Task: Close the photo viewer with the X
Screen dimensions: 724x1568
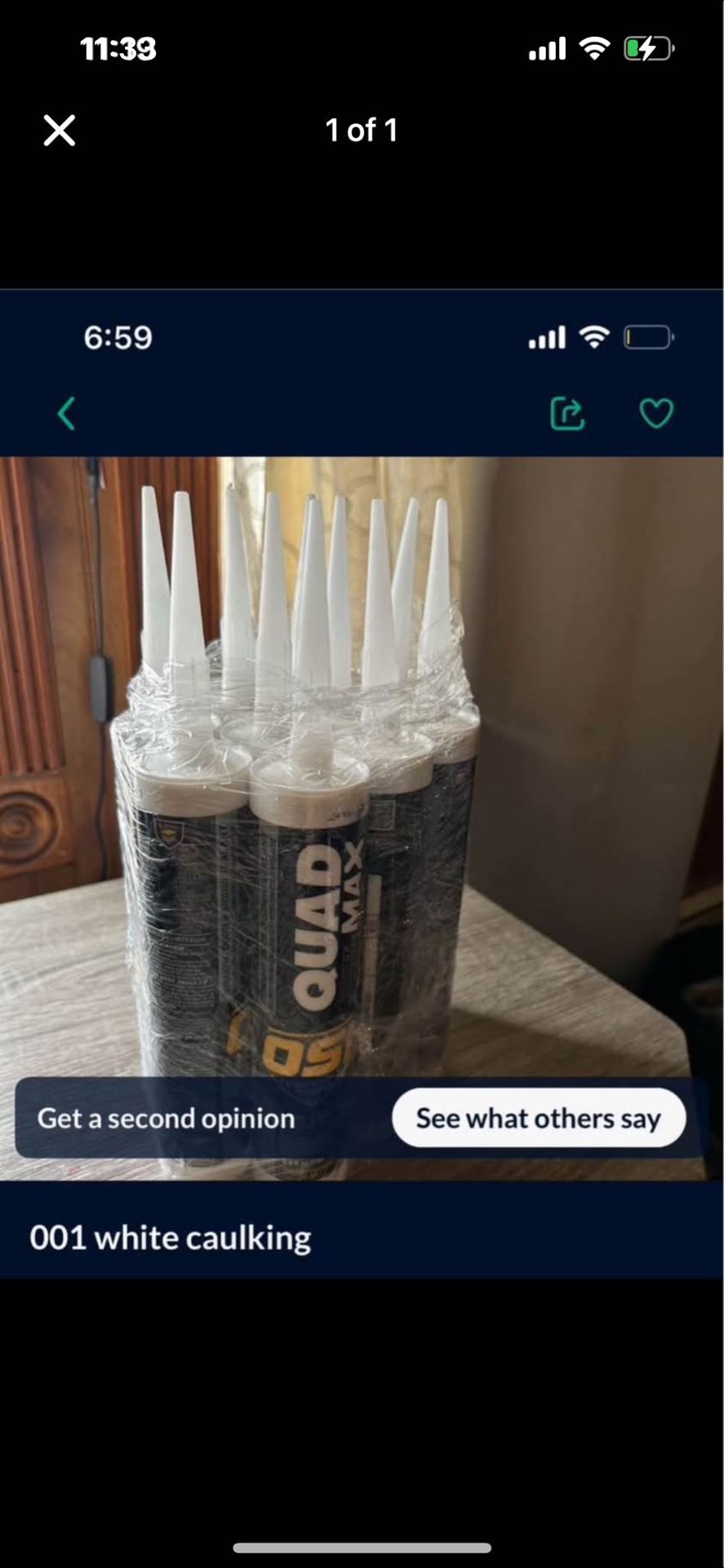Action: (x=58, y=130)
